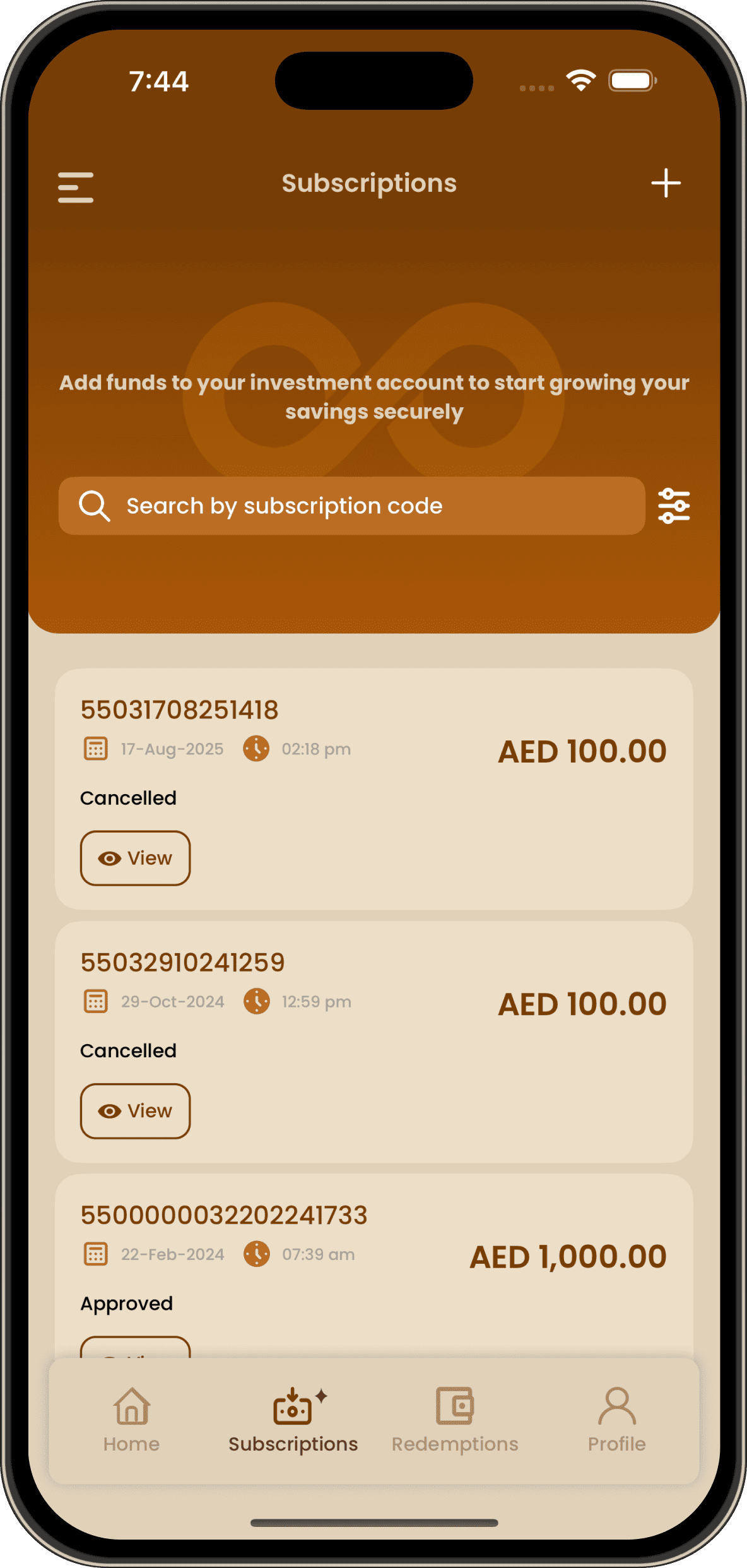Tap the search by subscription code field

(351, 506)
